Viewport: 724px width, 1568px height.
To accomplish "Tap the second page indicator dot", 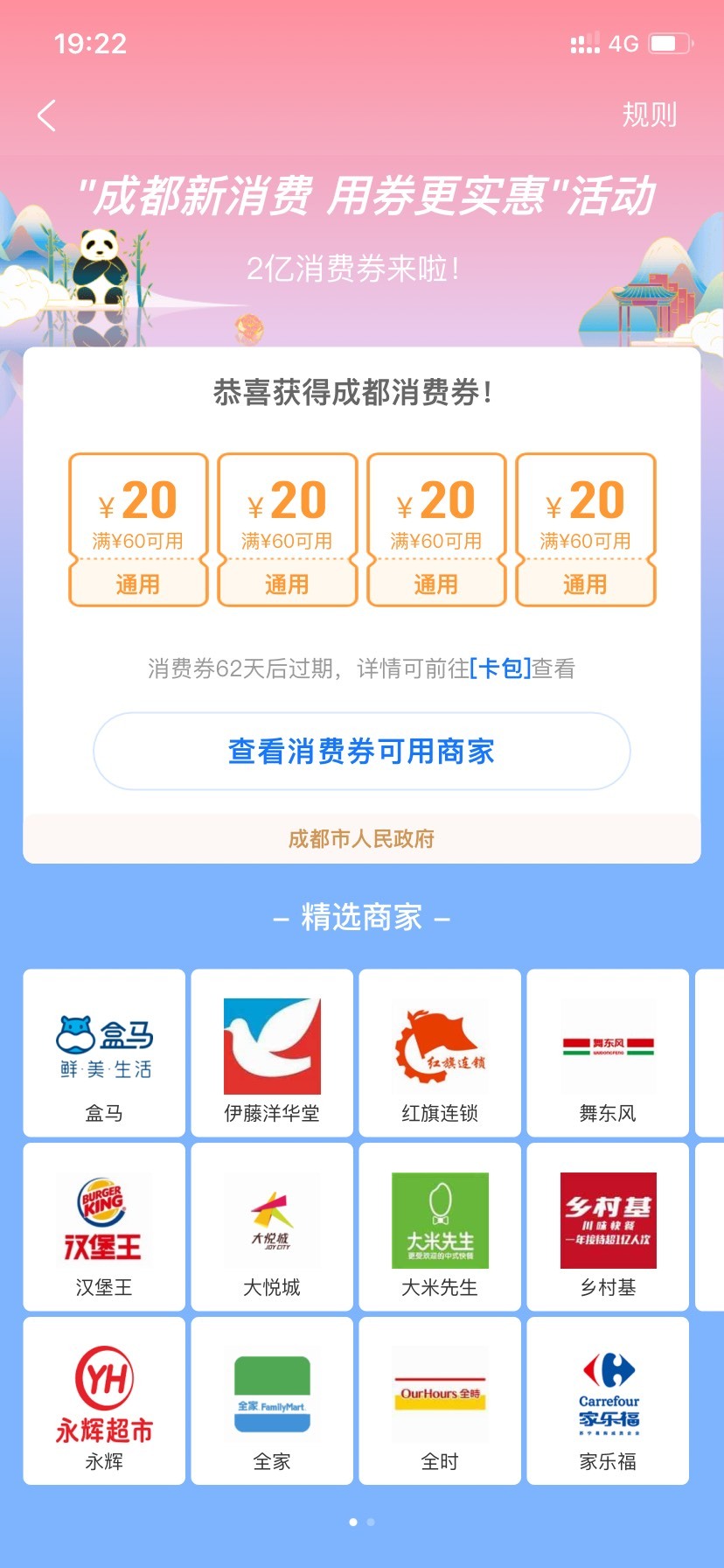I will (x=371, y=1522).
